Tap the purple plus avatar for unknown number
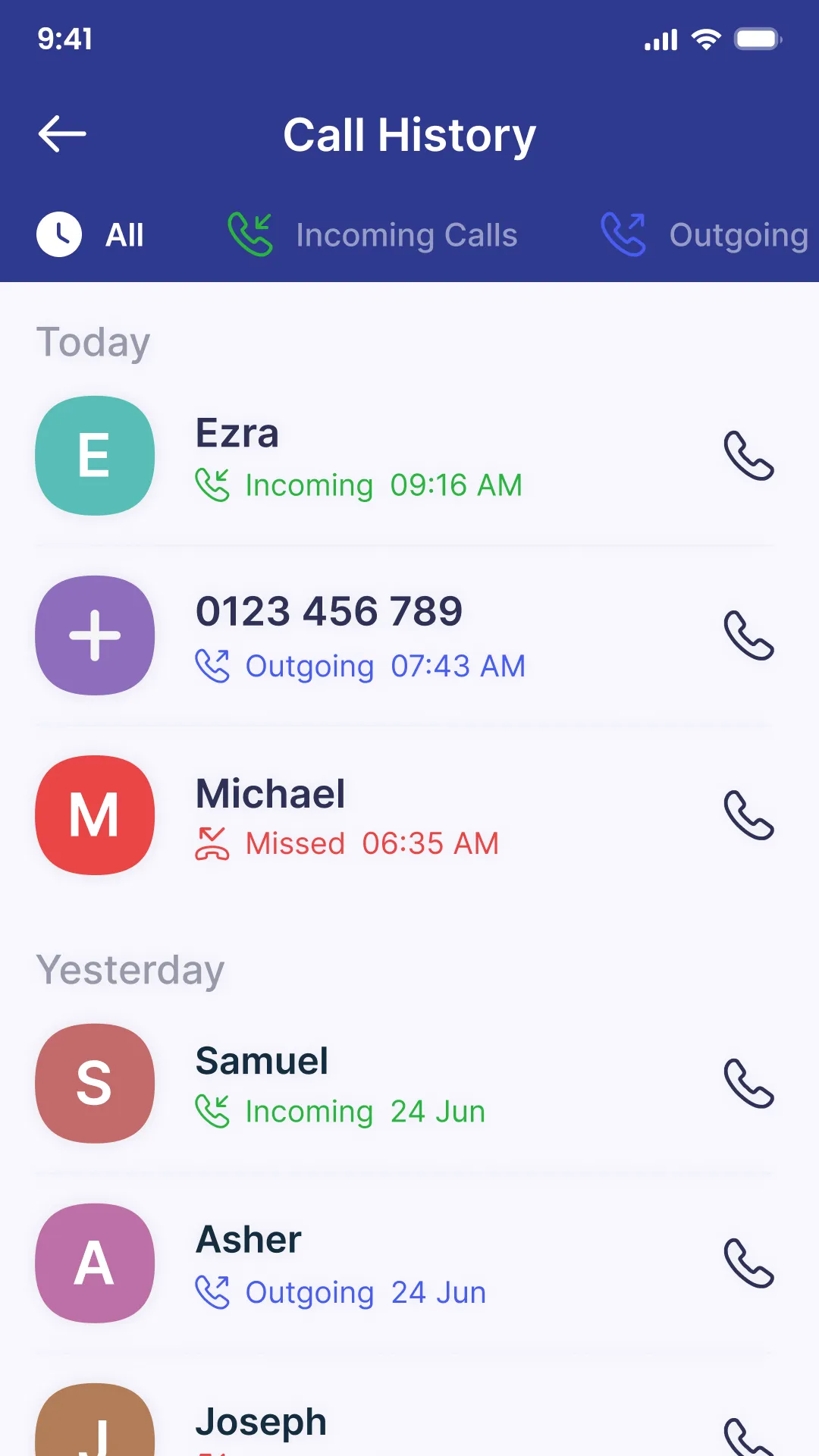The height and width of the screenshot is (1456, 819). click(95, 635)
